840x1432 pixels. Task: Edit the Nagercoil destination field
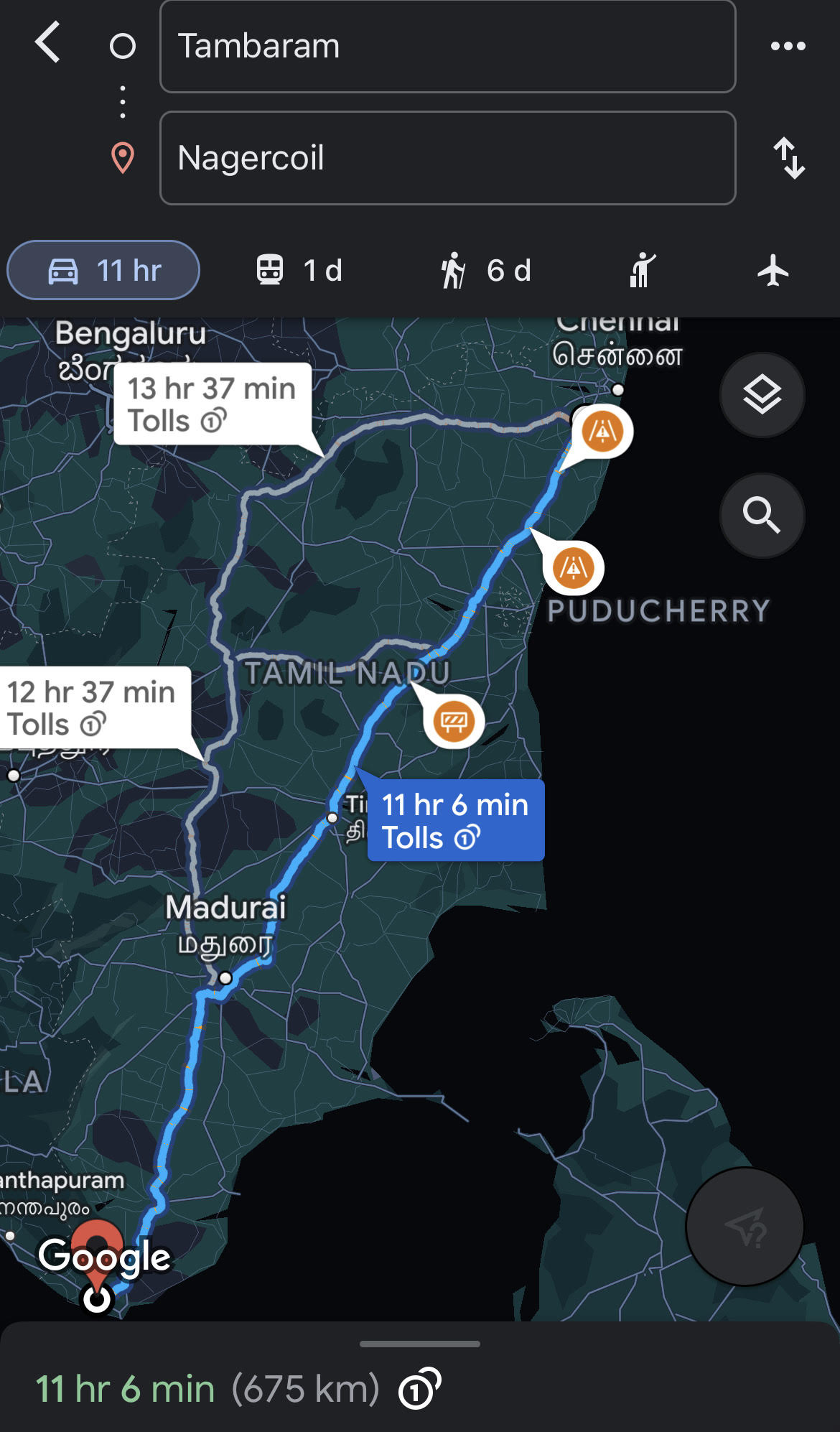[448, 158]
